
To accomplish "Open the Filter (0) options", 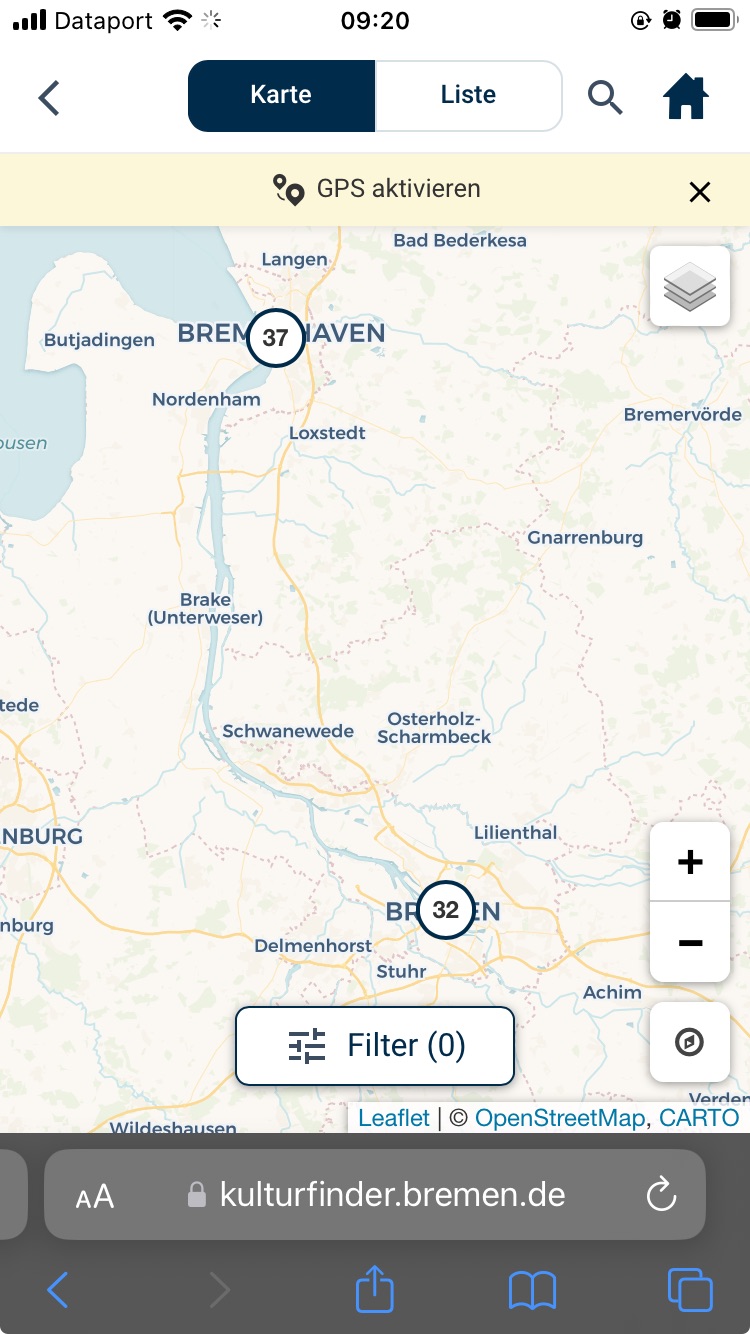I will 375,1046.
